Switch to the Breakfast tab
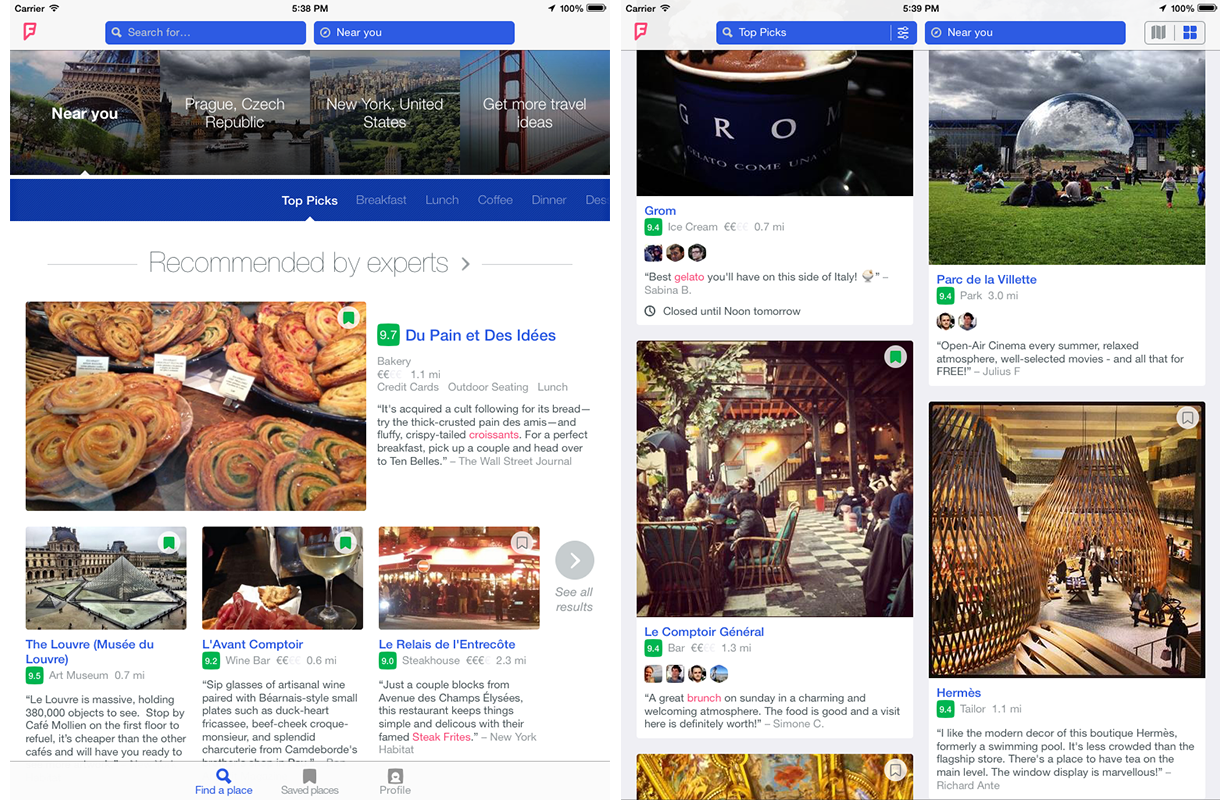 381,200
